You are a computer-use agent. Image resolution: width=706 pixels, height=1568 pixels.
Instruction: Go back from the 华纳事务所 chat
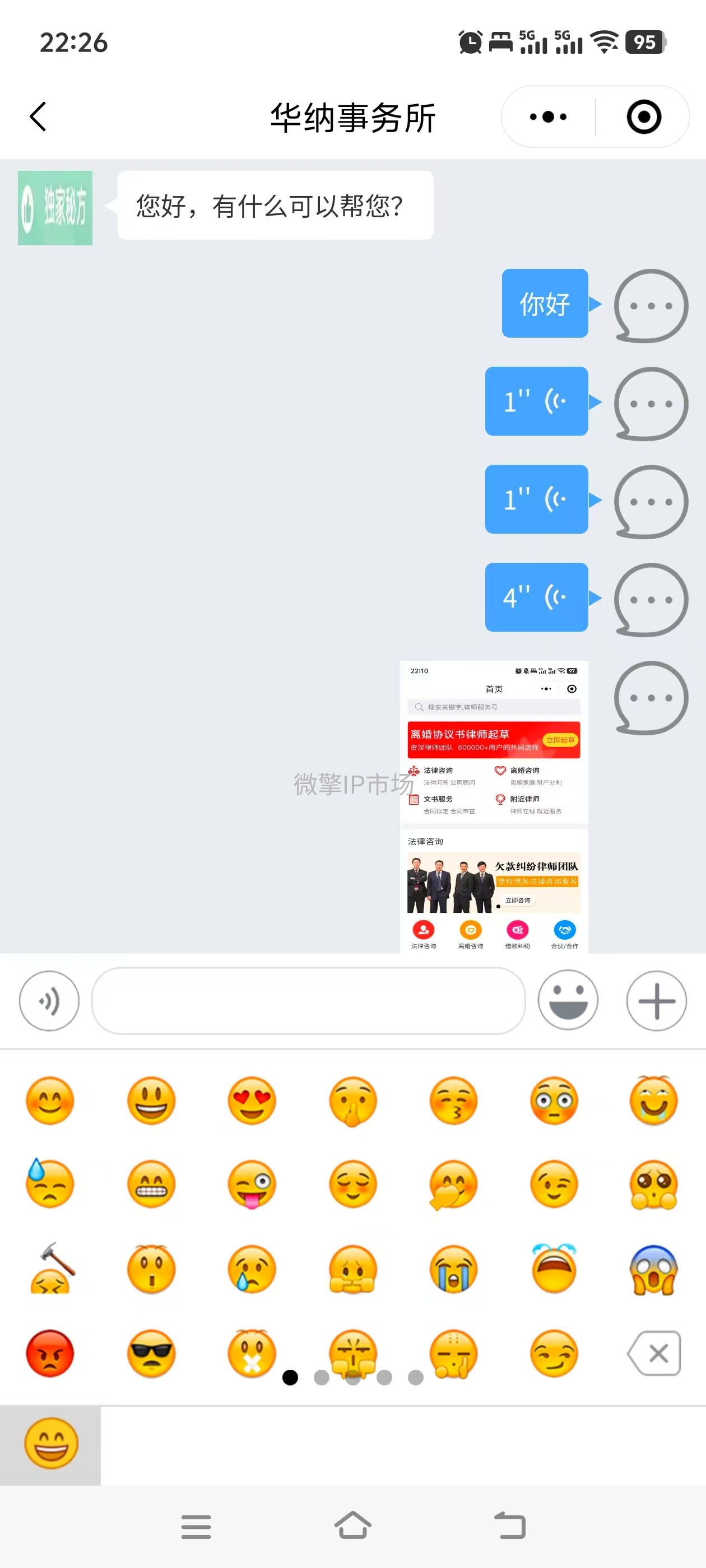pyautogui.click(x=38, y=116)
